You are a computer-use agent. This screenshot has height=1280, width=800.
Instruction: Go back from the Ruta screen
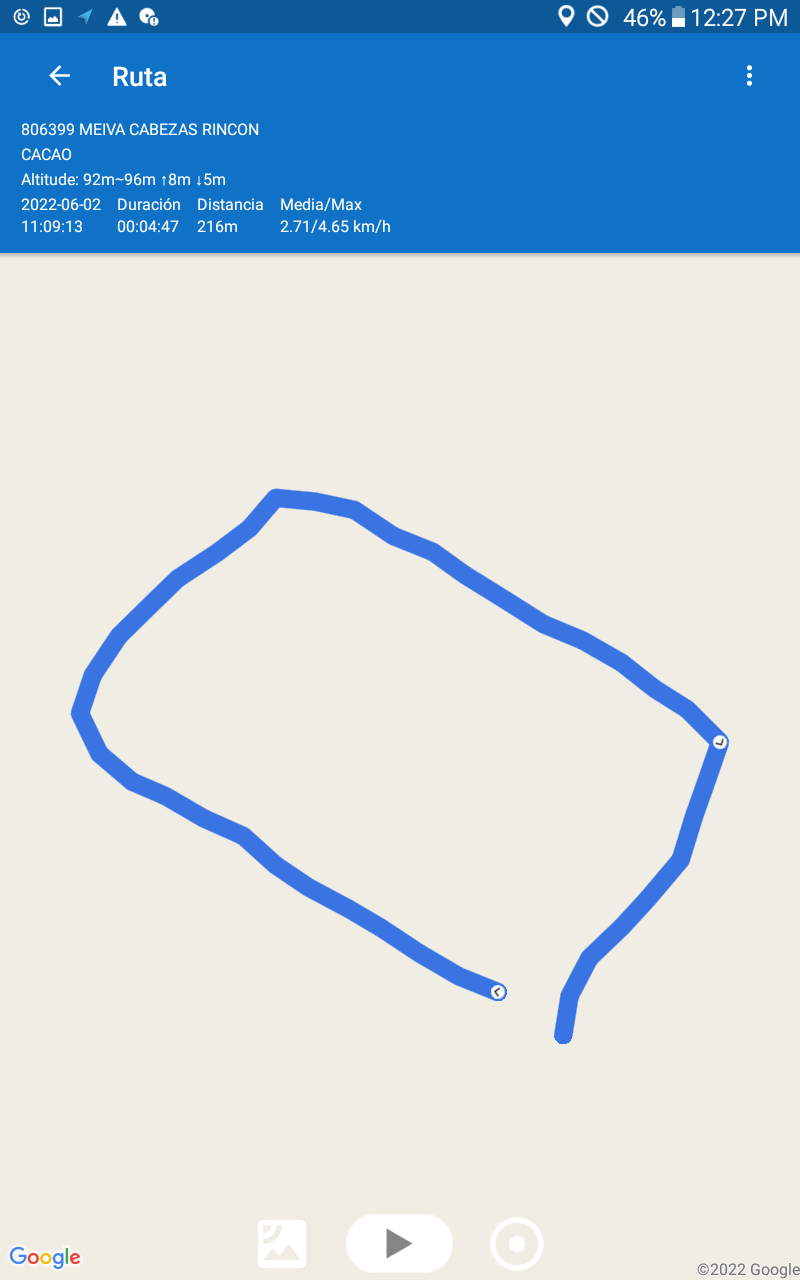coord(60,76)
